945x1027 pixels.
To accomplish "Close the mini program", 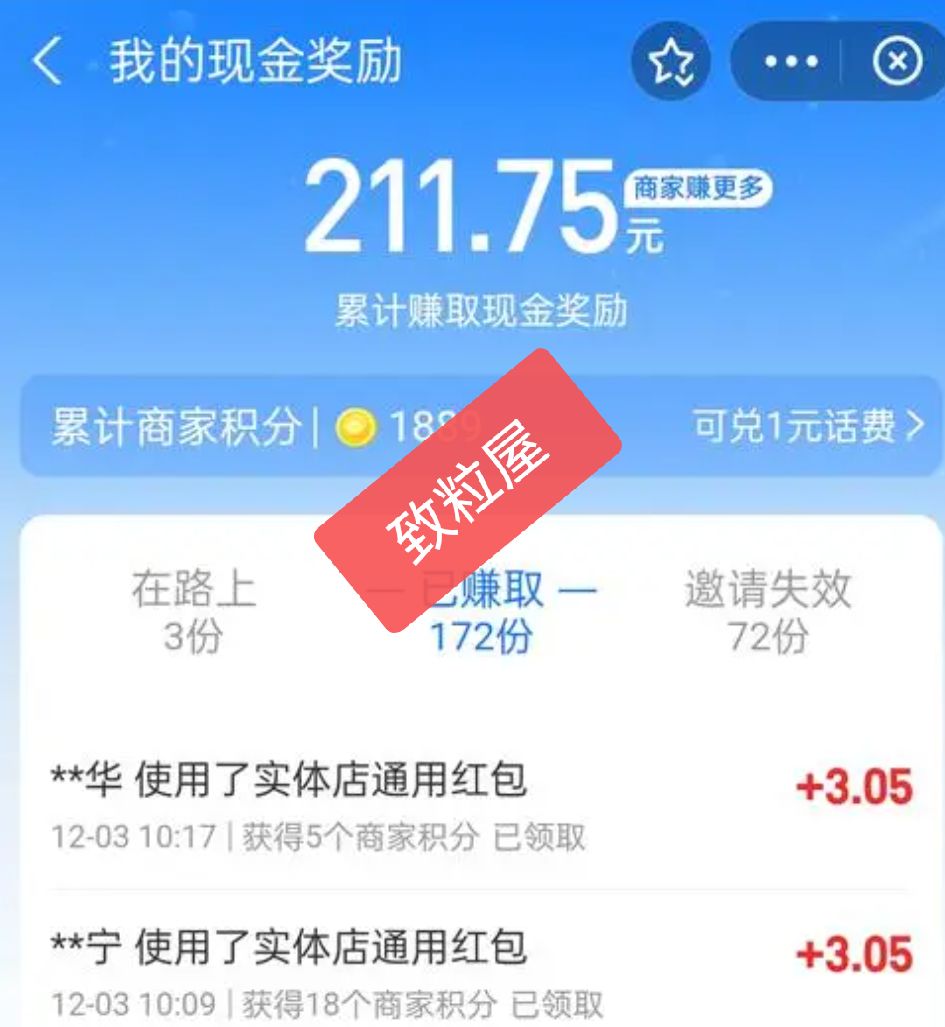I will point(897,62).
